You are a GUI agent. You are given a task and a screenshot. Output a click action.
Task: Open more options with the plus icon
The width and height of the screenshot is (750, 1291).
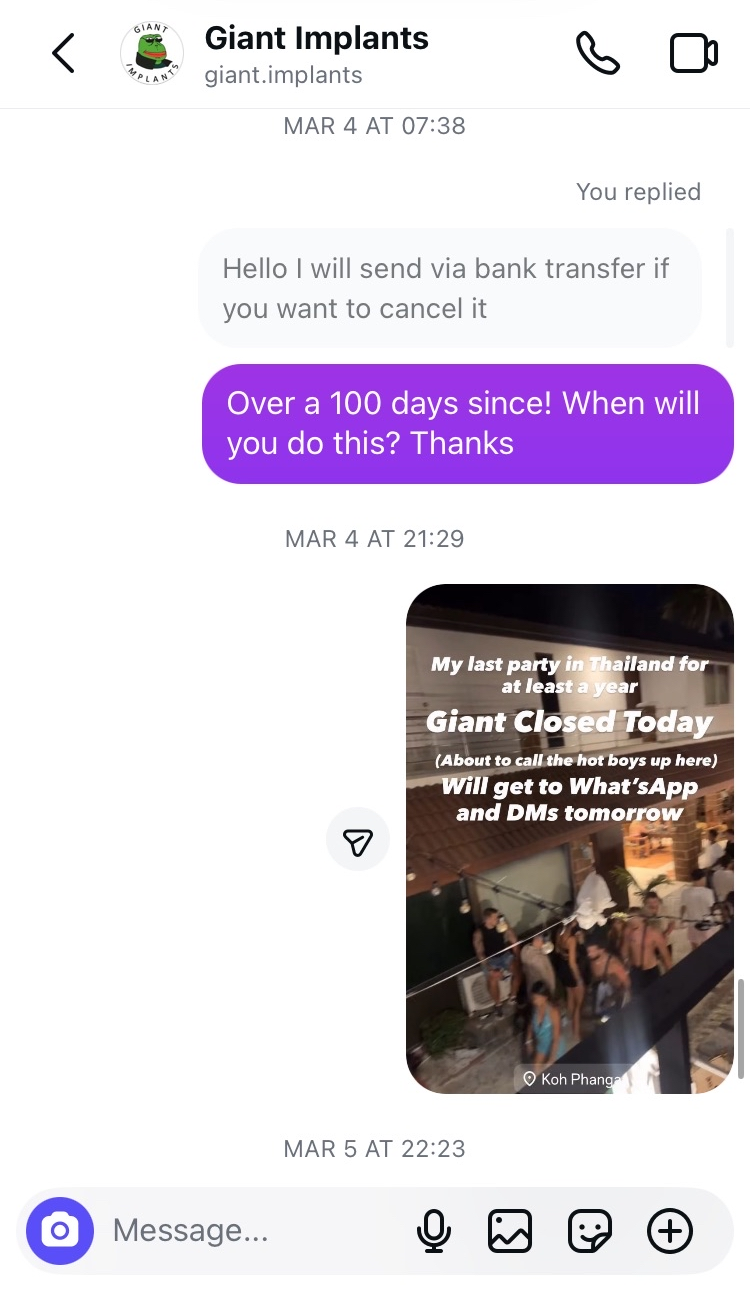pos(670,1230)
